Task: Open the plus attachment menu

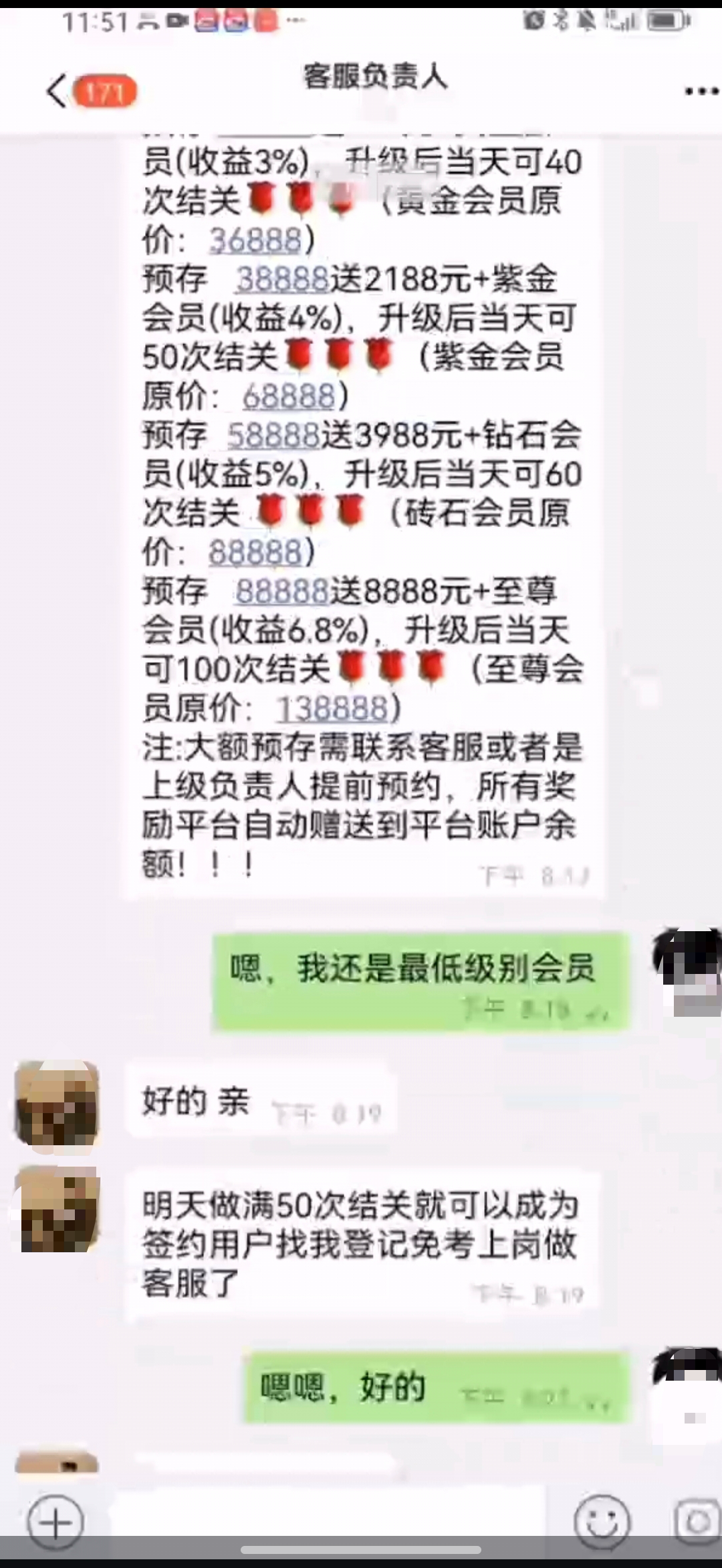Action: 55,1523
